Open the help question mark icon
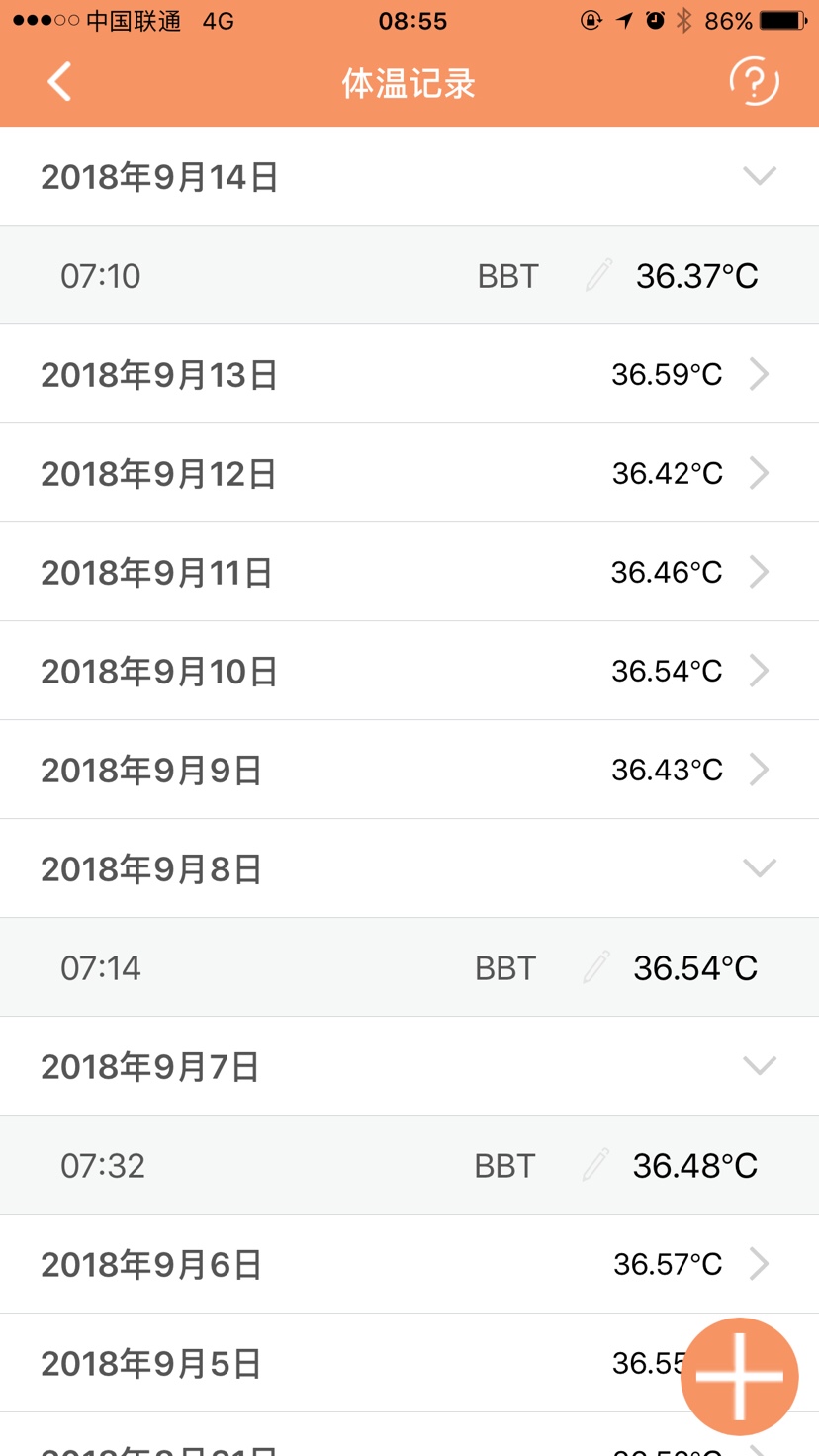The height and width of the screenshot is (1456, 819). pos(754,81)
